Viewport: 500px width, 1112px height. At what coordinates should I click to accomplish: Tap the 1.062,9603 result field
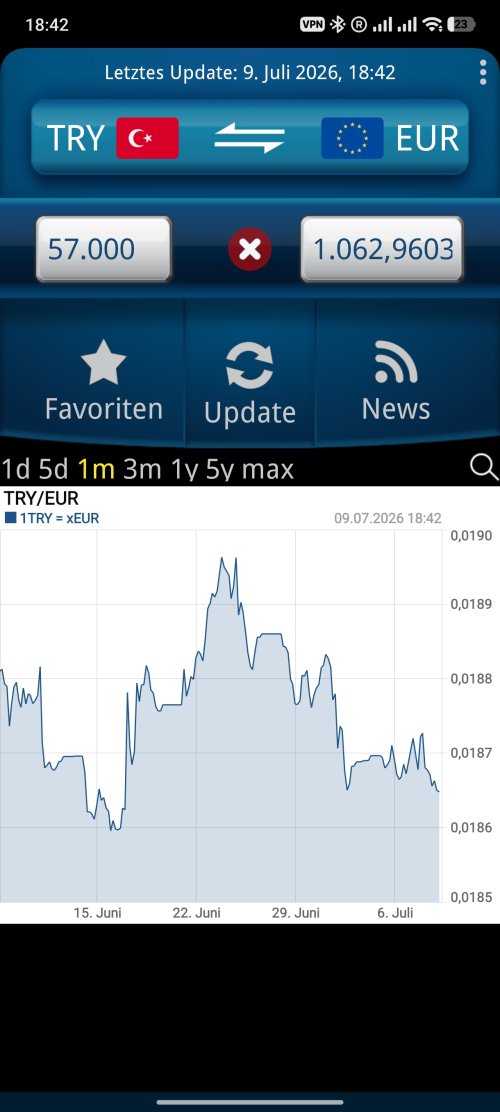point(382,249)
